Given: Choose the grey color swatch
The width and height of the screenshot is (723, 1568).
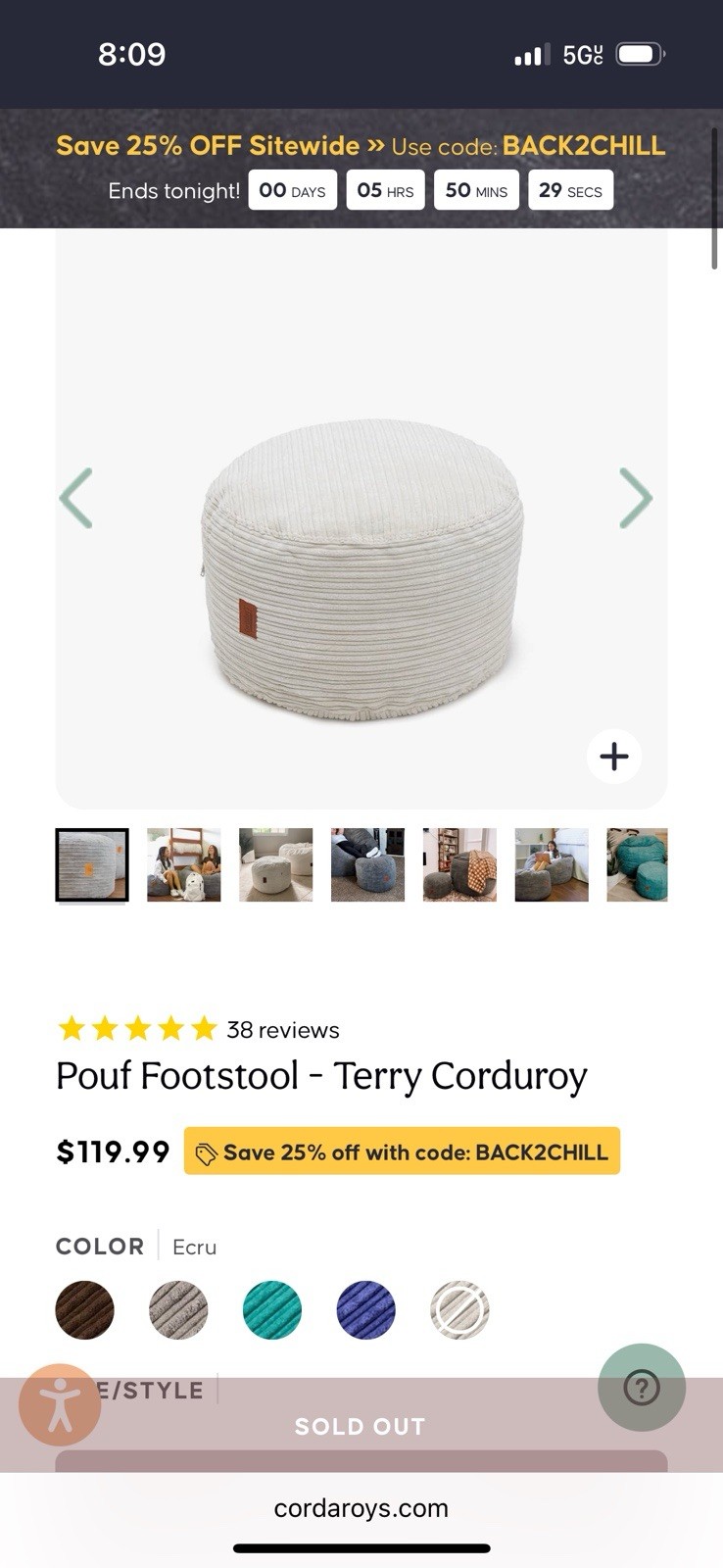Looking at the screenshot, I should pyautogui.click(x=178, y=1310).
